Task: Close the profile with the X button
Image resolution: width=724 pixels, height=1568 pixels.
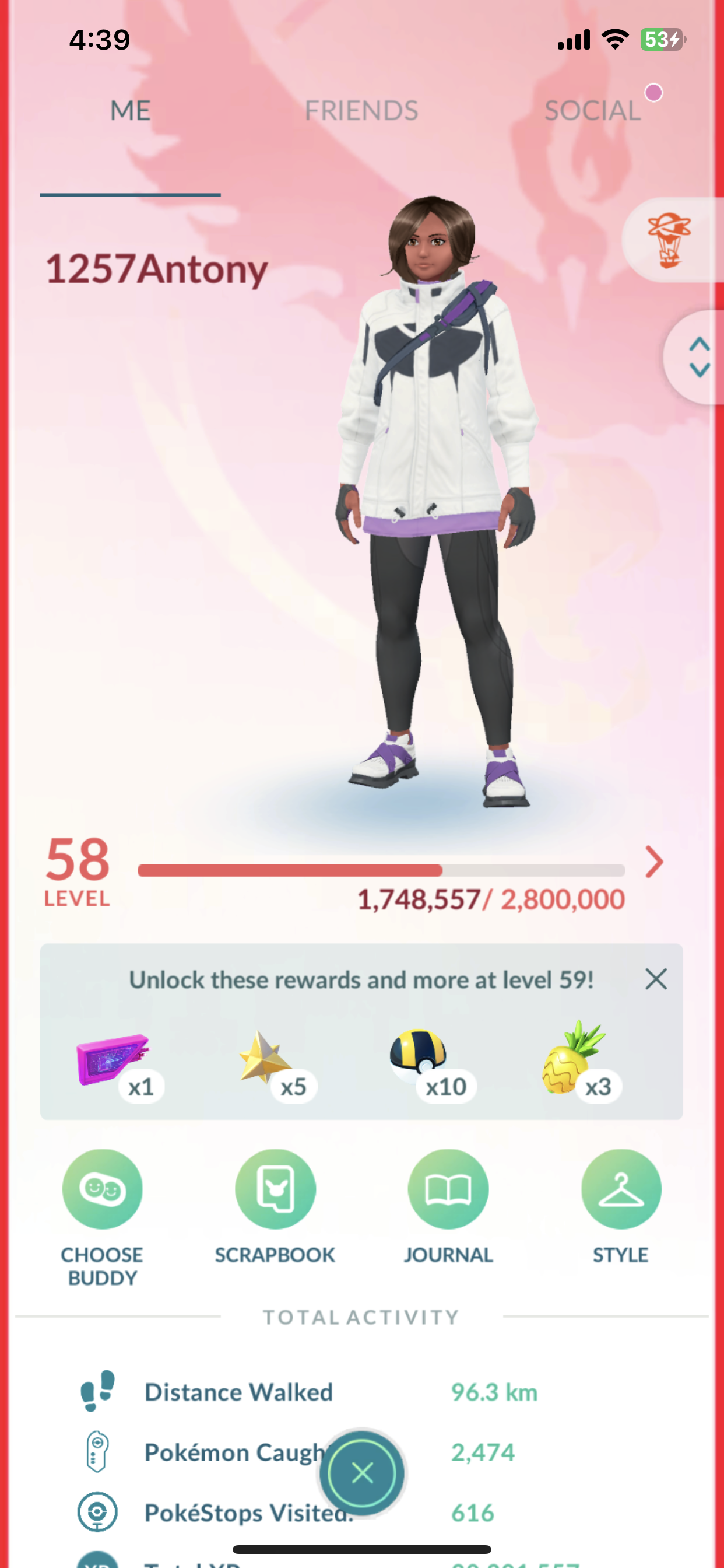Action: pyautogui.click(x=362, y=1473)
